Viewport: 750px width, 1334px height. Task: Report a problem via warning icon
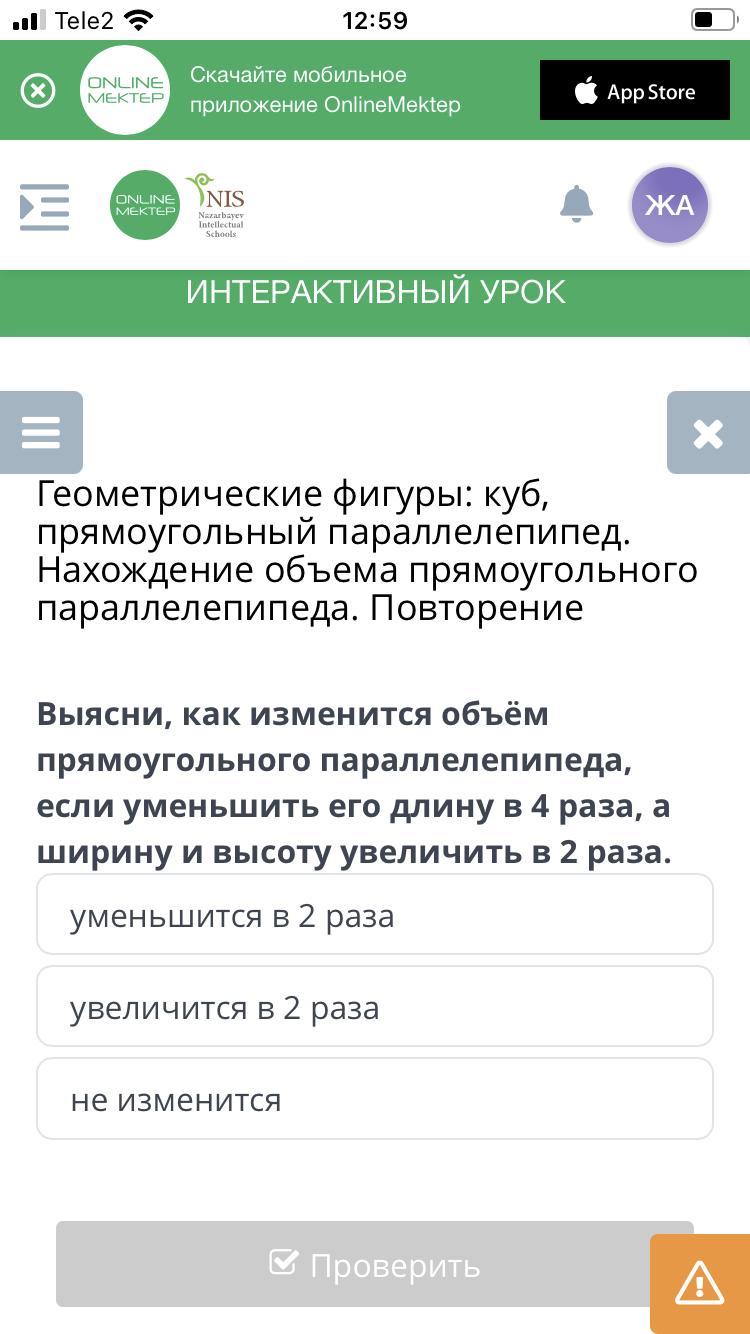click(x=699, y=1284)
